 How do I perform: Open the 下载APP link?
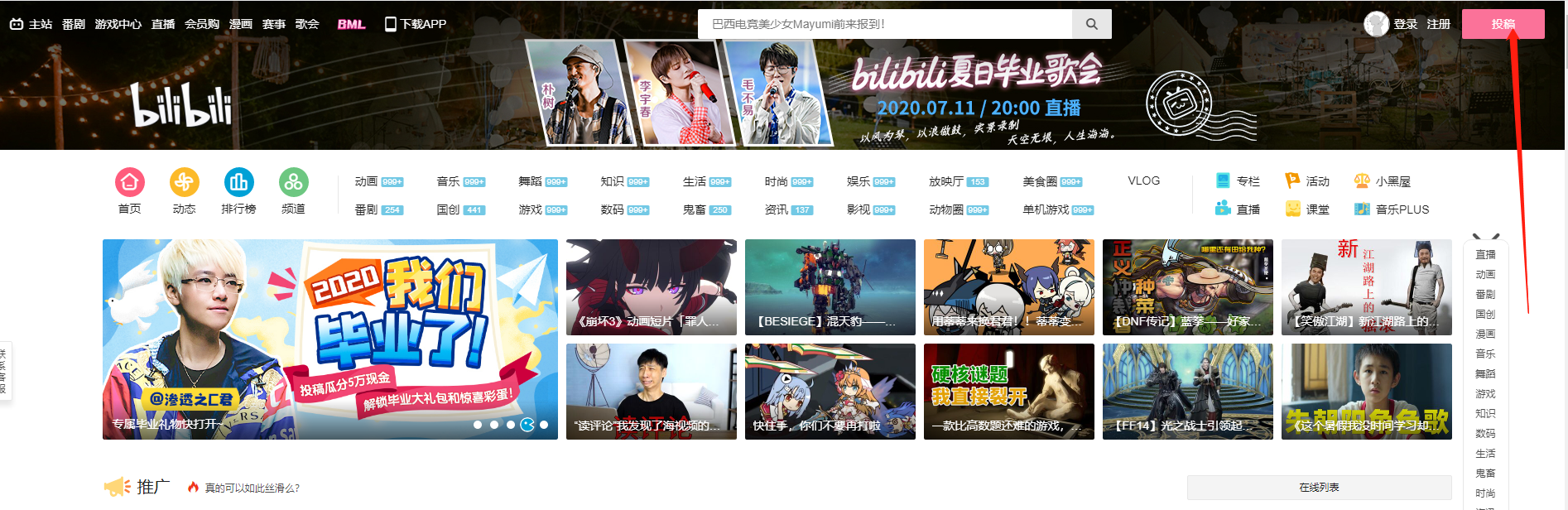pyautogui.click(x=416, y=24)
